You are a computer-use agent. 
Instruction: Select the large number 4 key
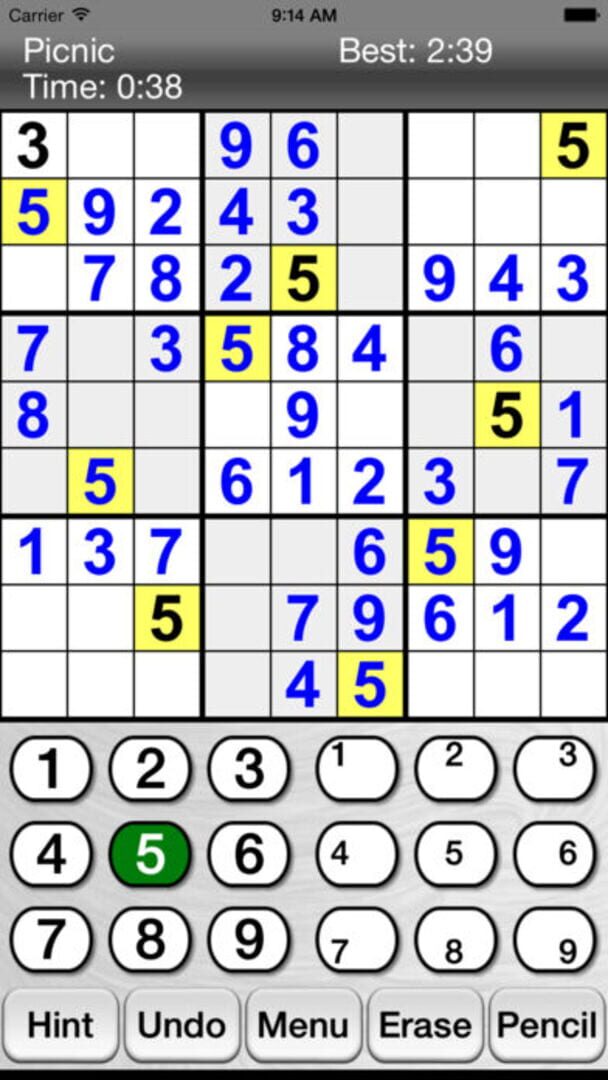point(51,856)
